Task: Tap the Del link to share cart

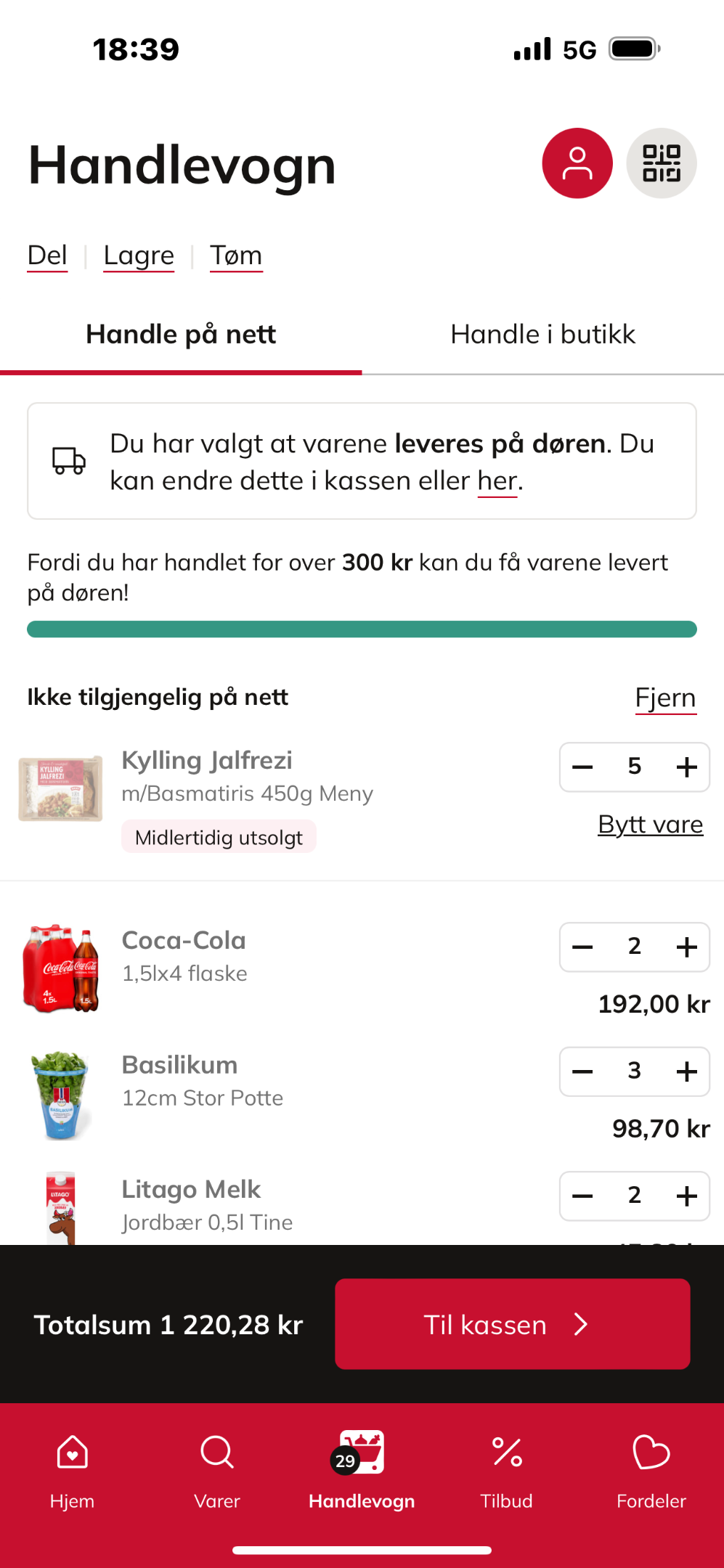Action: pyautogui.click(x=47, y=256)
